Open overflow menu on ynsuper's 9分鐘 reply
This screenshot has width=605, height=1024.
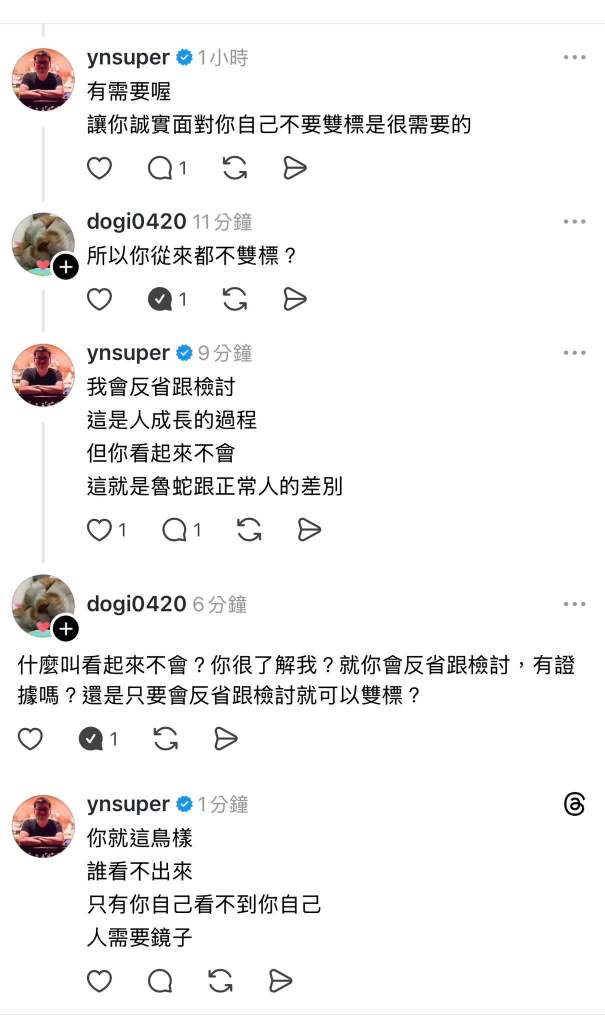pyautogui.click(x=574, y=353)
